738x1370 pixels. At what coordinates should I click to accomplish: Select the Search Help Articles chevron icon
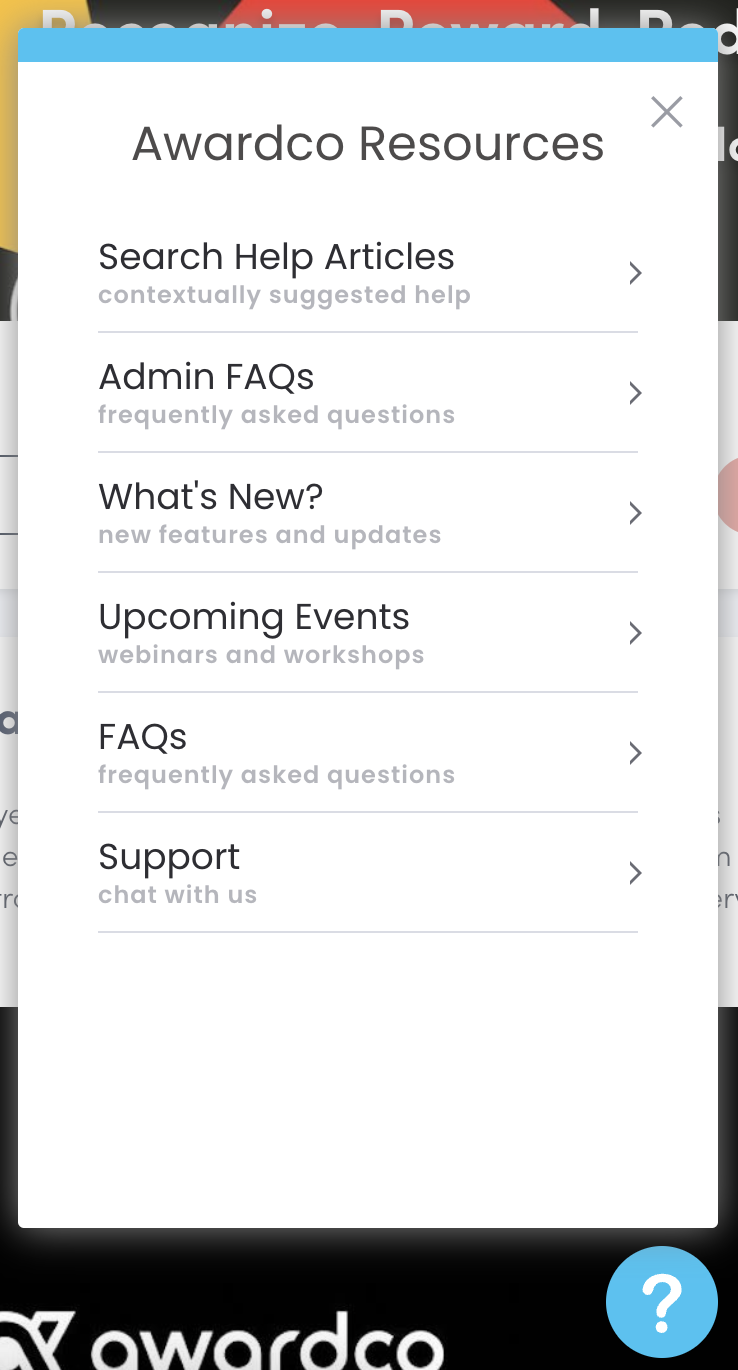[x=634, y=272]
